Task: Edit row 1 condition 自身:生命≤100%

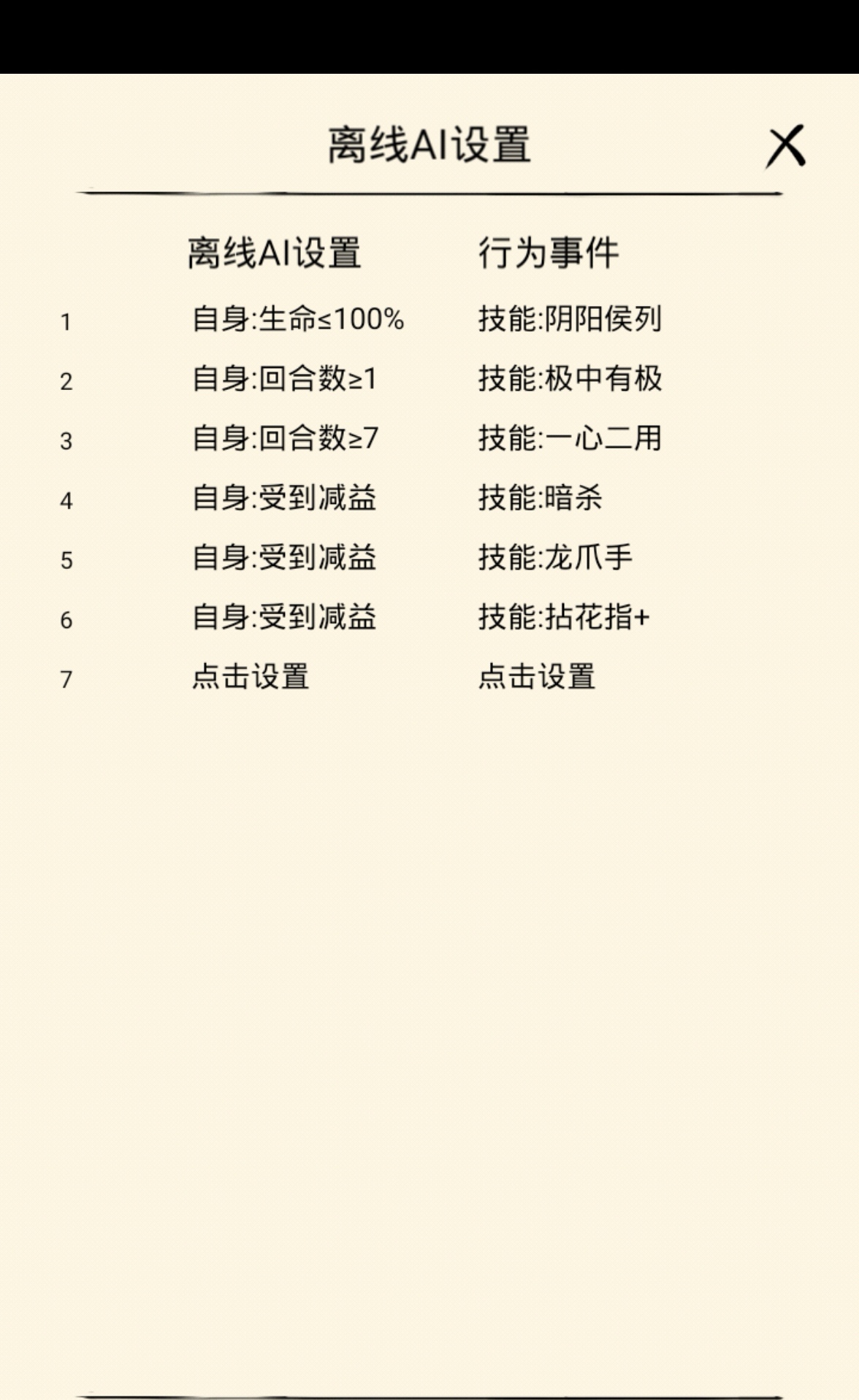Action: coord(298,319)
